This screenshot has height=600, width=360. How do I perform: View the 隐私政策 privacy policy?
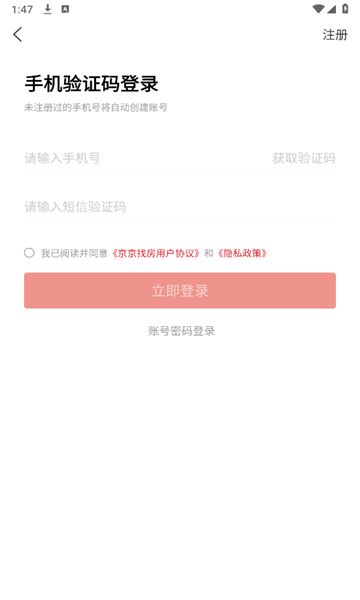(x=242, y=253)
